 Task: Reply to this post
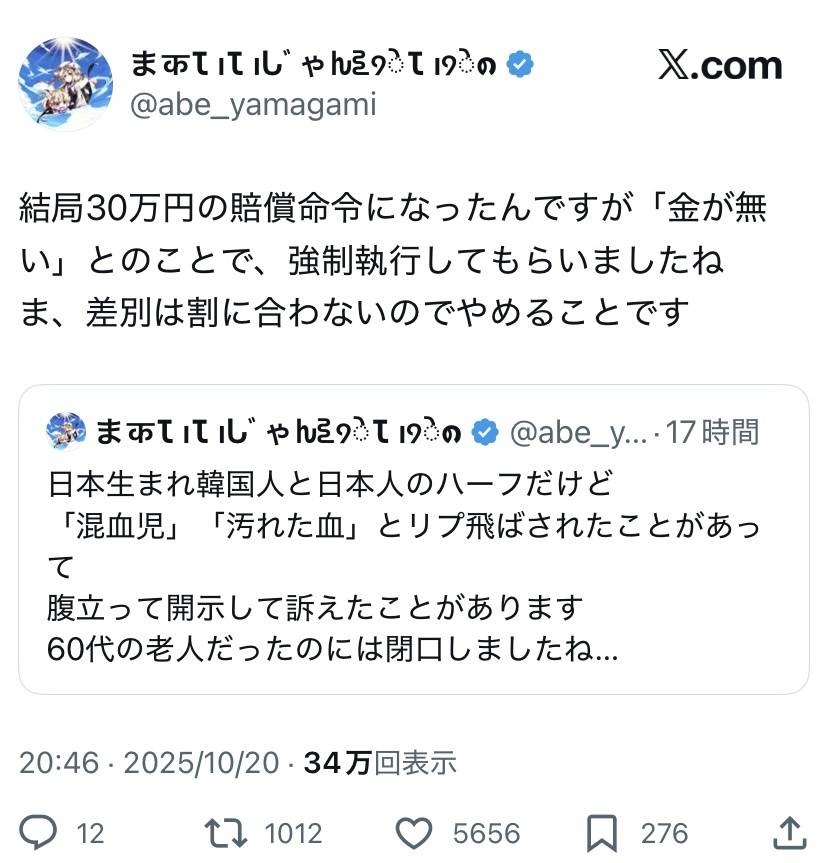pyautogui.click(x=40, y=832)
